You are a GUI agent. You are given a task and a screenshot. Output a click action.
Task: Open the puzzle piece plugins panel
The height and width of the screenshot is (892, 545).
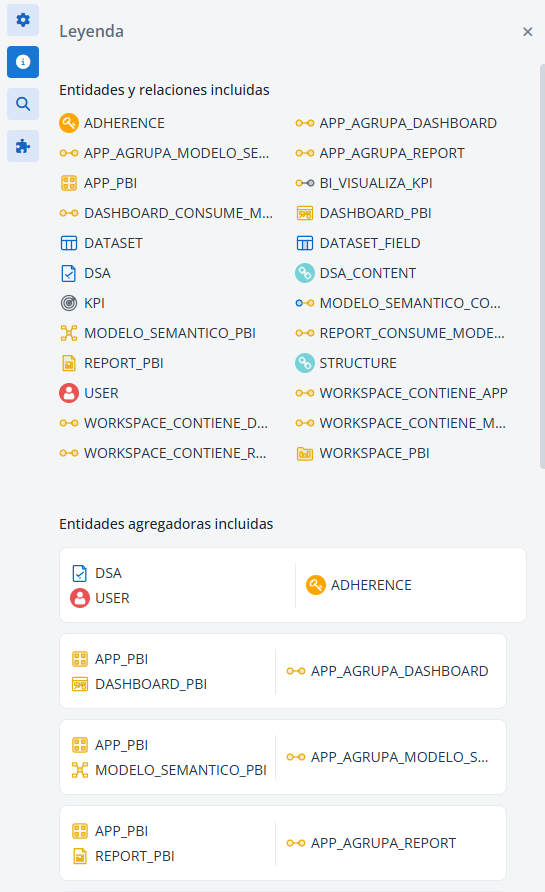[23, 146]
